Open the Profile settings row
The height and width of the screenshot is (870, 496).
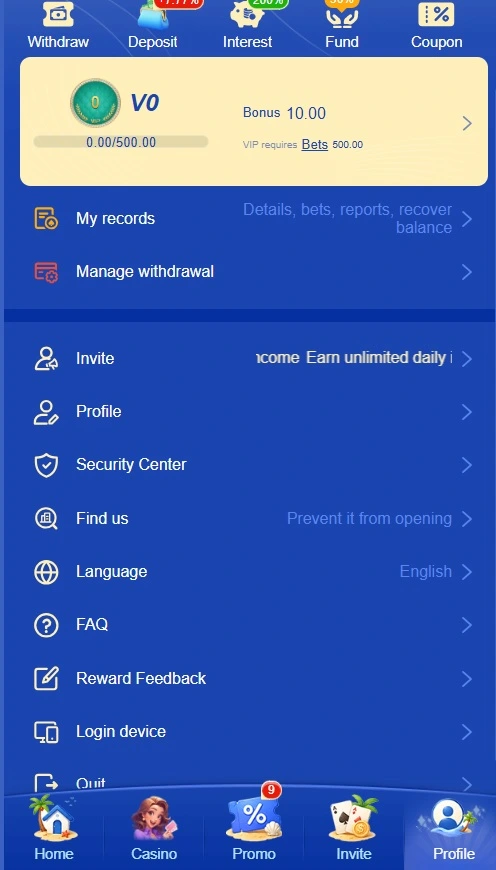tap(248, 412)
